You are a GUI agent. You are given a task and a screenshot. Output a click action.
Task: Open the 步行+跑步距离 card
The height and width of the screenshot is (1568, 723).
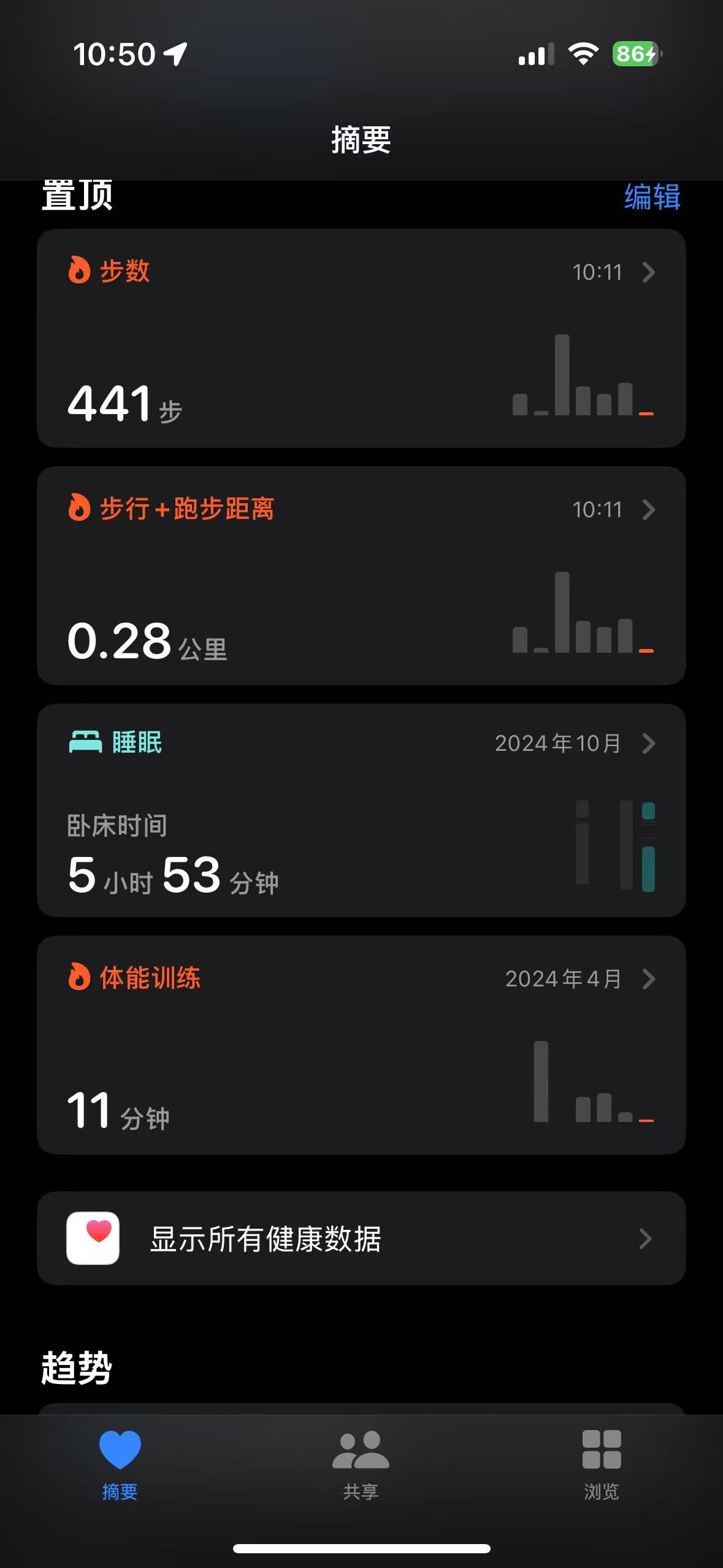pyautogui.click(x=361, y=575)
